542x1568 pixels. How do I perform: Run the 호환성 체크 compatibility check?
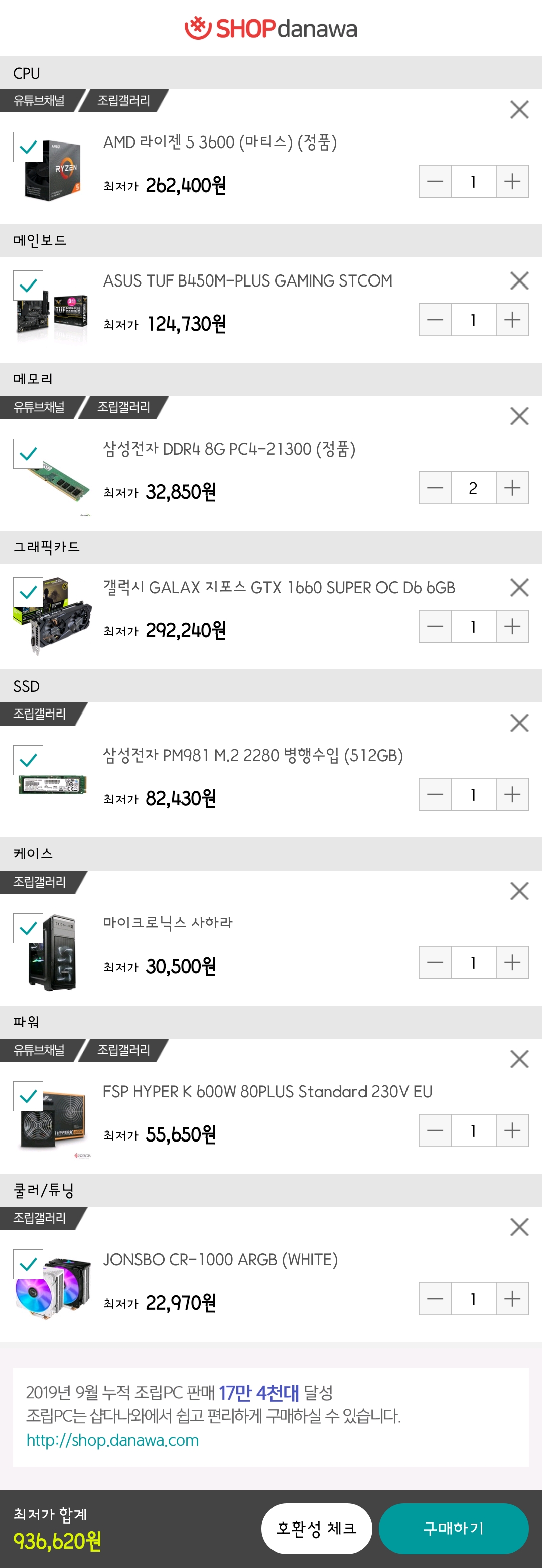tap(316, 1528)
